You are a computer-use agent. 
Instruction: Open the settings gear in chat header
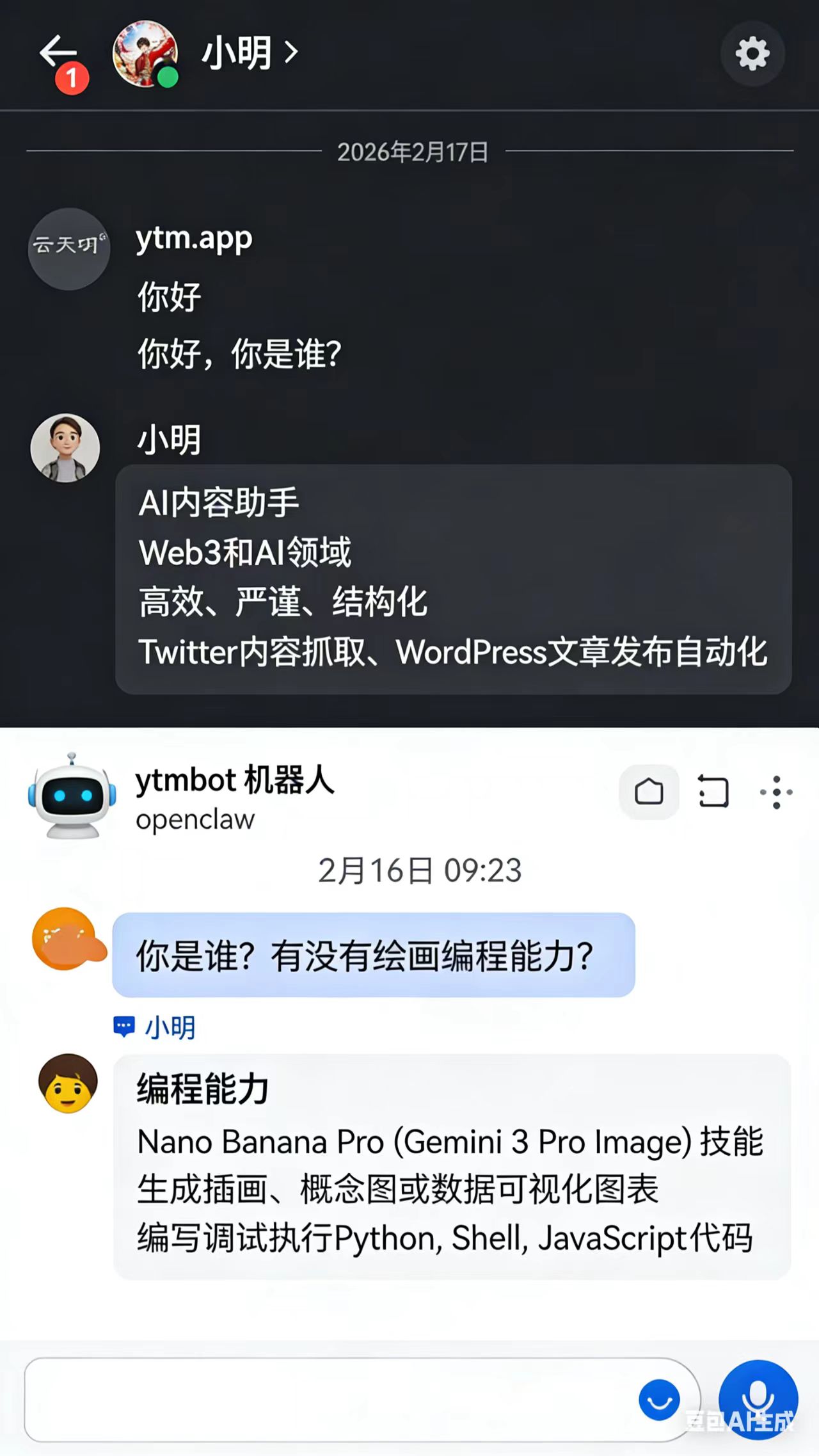[752, 54]
